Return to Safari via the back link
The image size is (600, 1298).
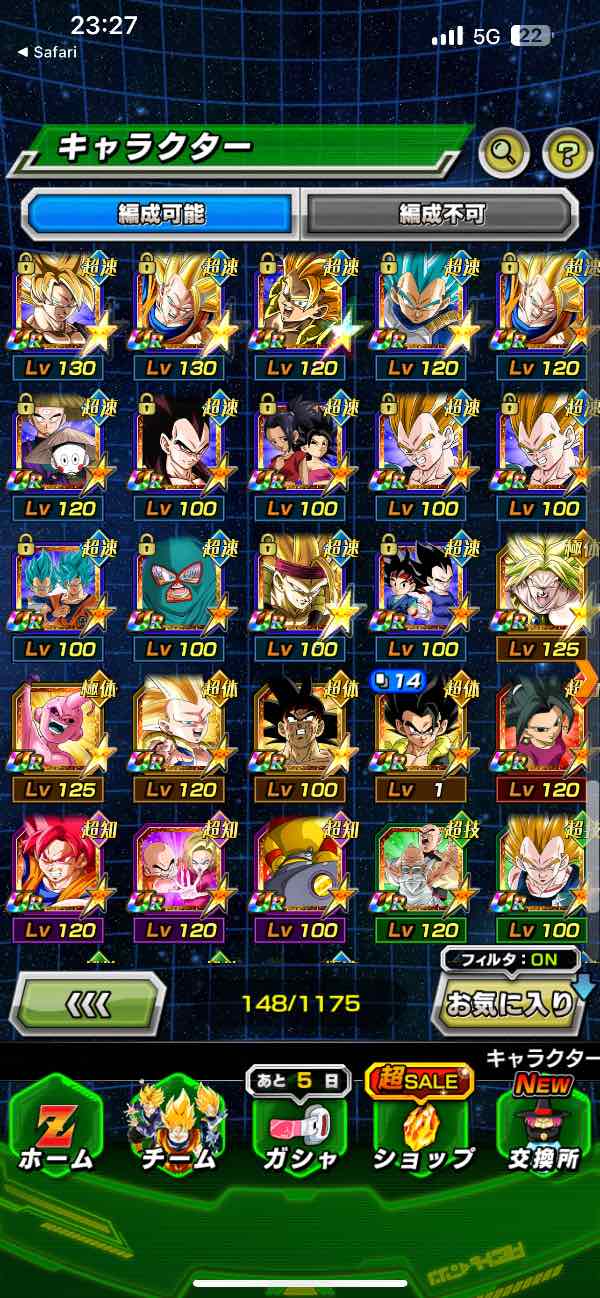(x=47, y=52)
